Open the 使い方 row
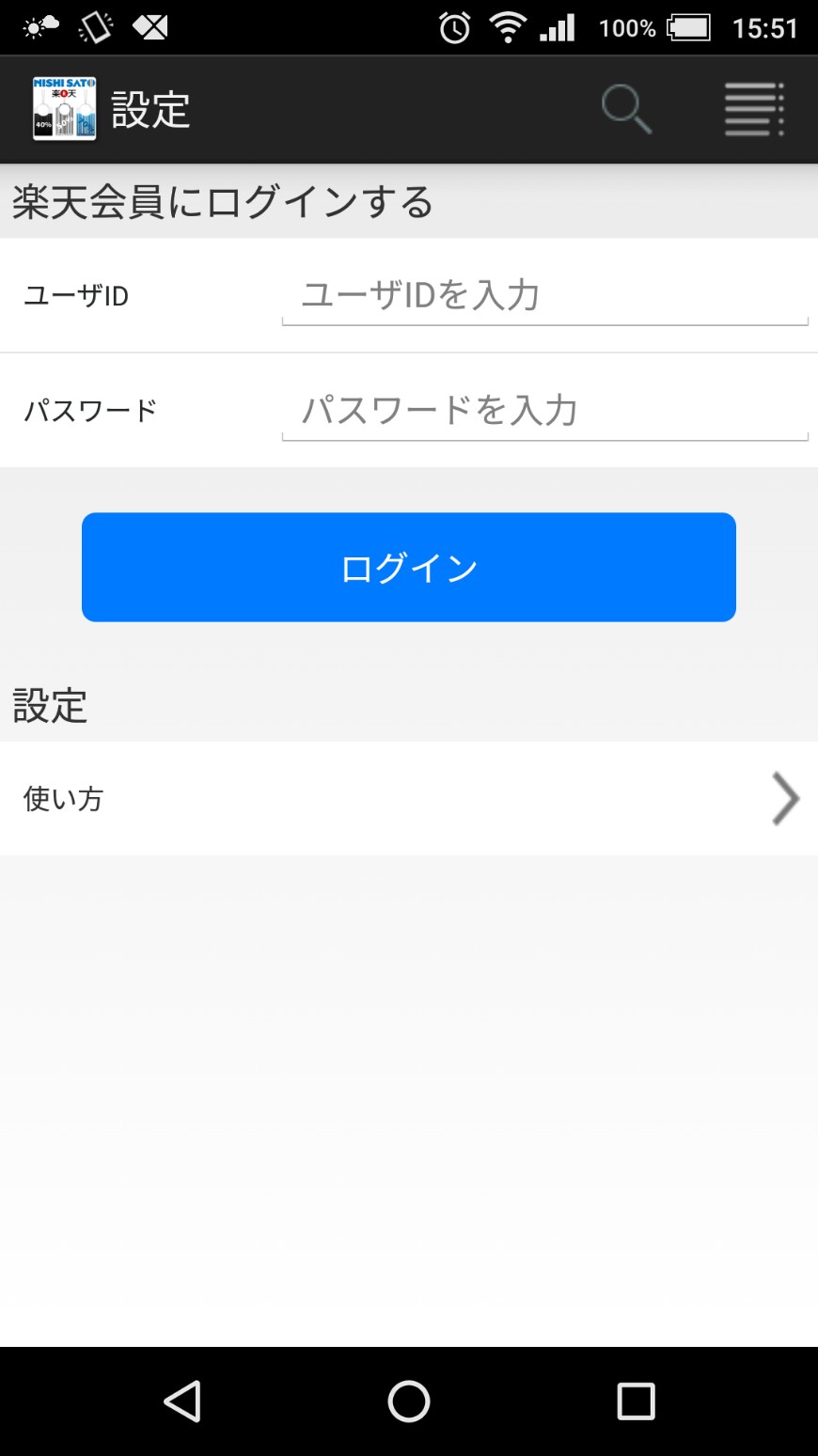818x1456 pixels. pyautogui.click(x=408, y=799)
